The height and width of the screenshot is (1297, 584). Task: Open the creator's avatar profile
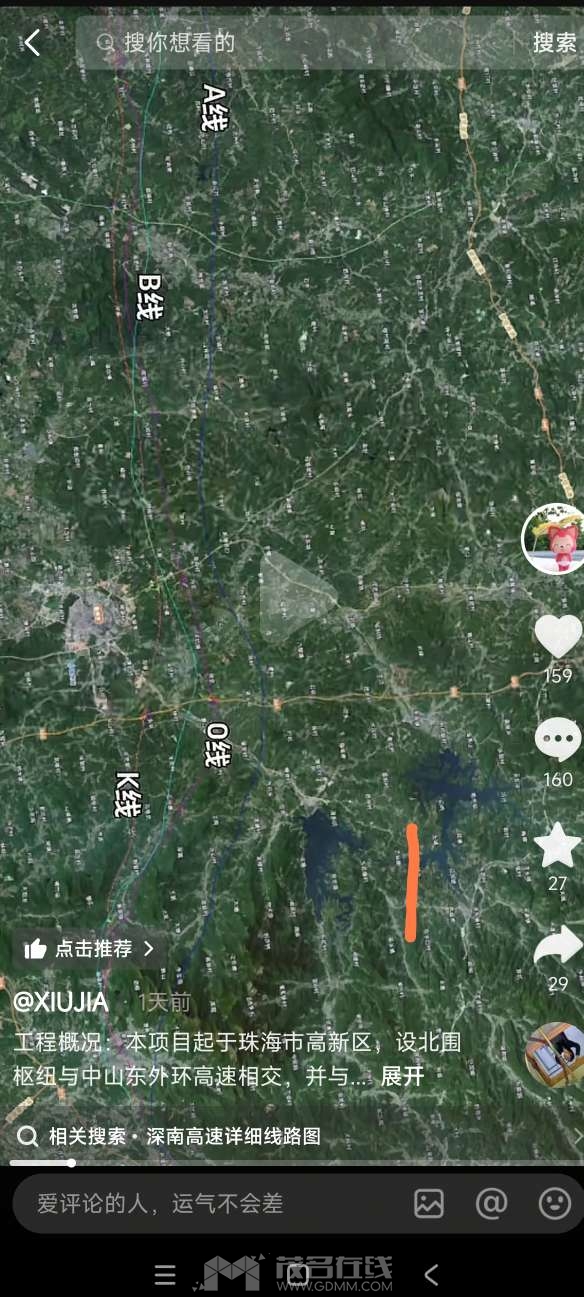[553, 538]
